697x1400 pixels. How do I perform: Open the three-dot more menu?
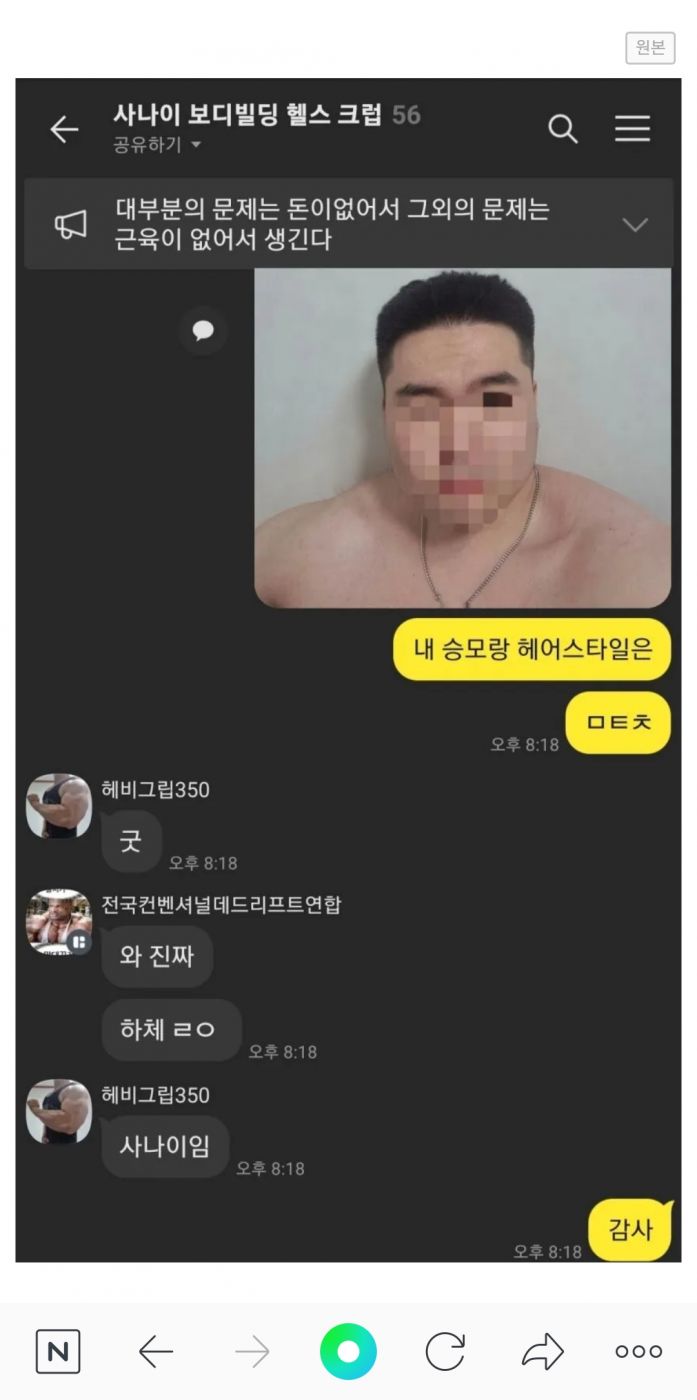pyautogui.click(x=638, y=1352)
